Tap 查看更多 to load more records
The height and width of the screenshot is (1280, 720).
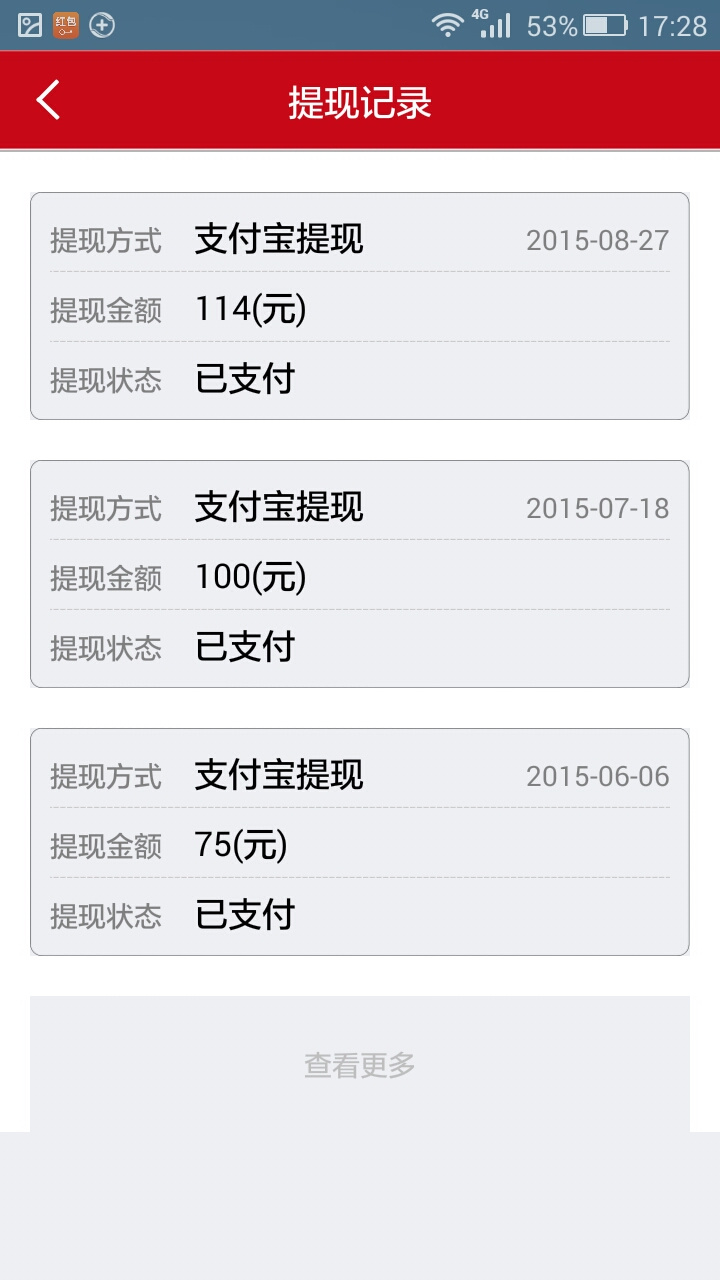[x=360, y=1066]
